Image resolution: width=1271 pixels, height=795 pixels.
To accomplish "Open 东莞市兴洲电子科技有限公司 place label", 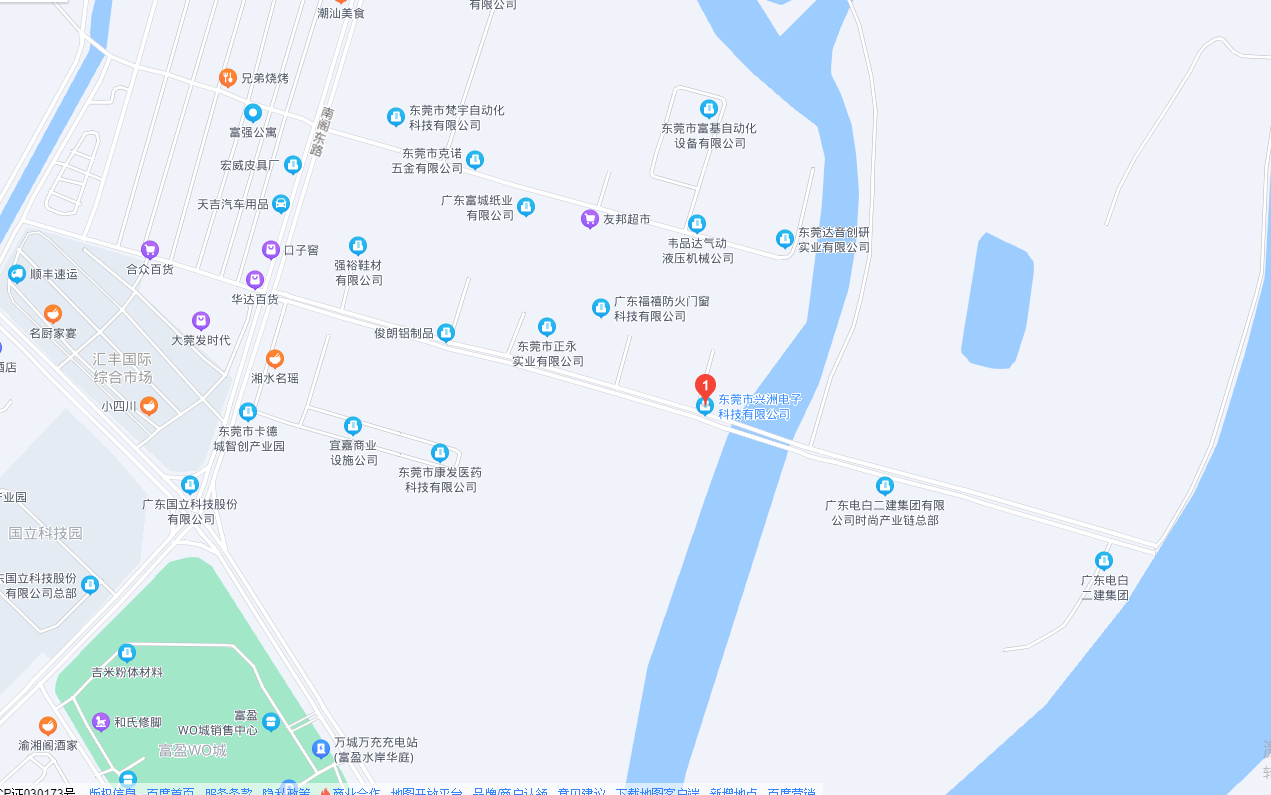I will tap(759, 406).
